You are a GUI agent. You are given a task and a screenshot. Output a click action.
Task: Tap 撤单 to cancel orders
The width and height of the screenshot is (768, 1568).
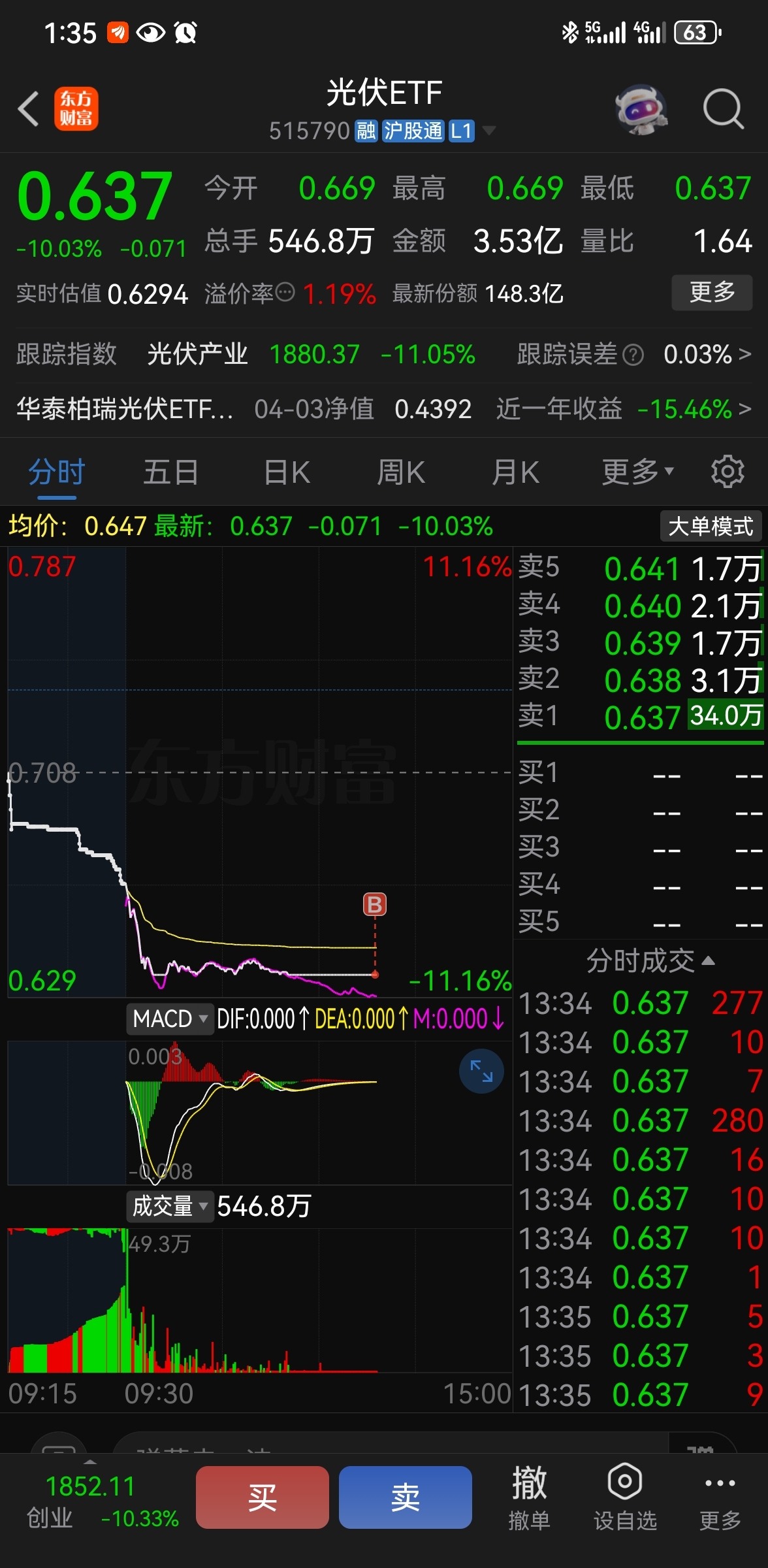pyautogui.click(x=529, y=1496)
